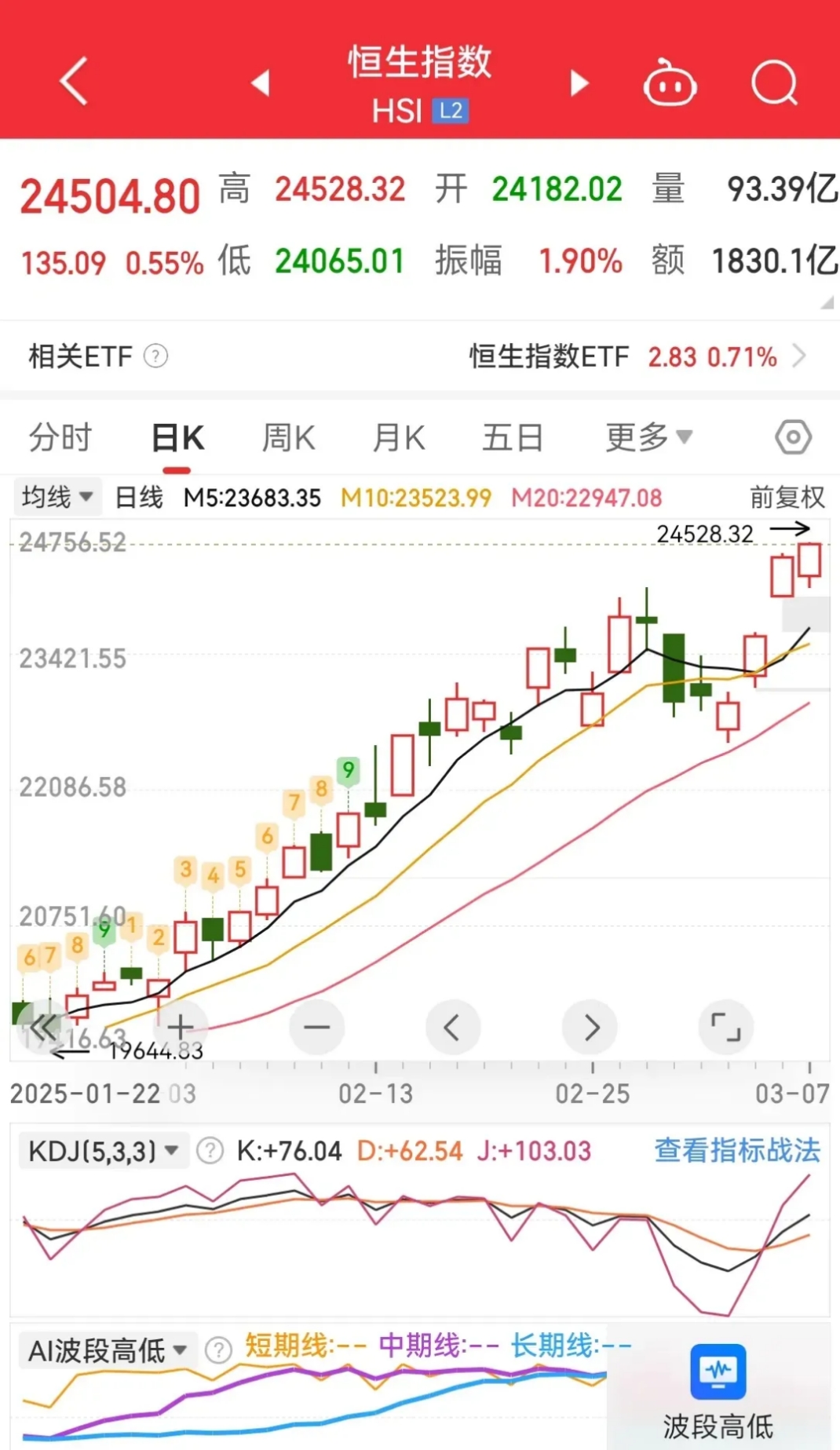Open the KDJ(5,3,3) indicator dropdown
Viewport: 840px width, 1450px height.
tap(104, 1149)
